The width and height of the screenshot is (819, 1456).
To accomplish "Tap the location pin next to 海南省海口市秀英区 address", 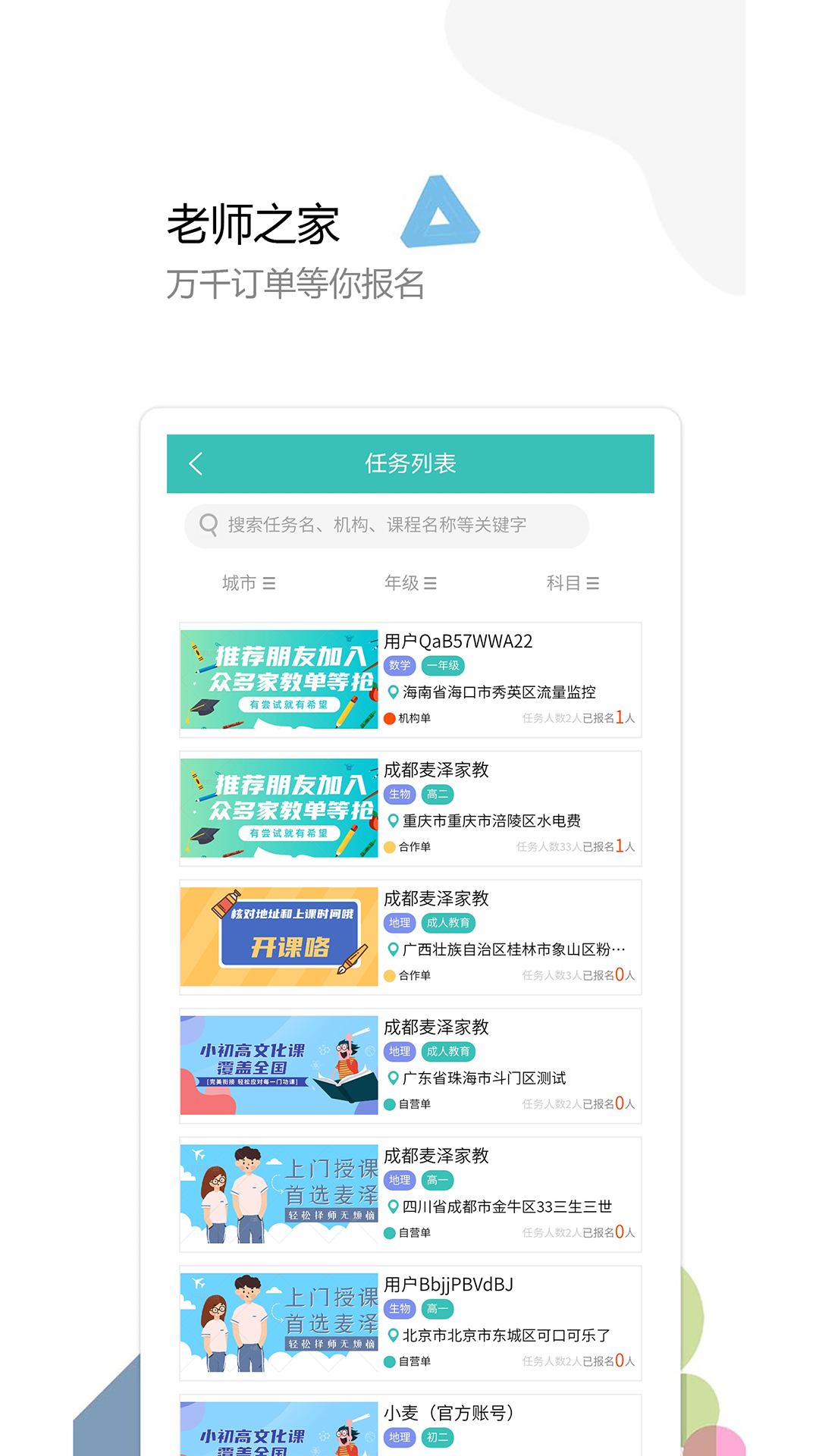I will click(x=394, y=692).
